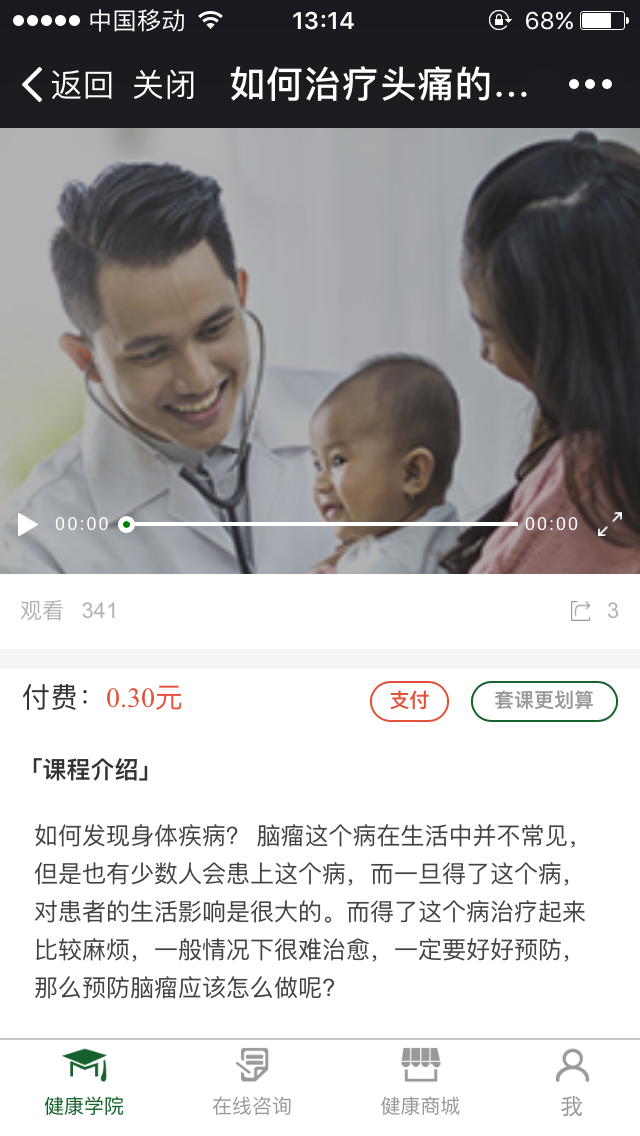Open the 健康商城 tab

click(x=420, y=1083)
